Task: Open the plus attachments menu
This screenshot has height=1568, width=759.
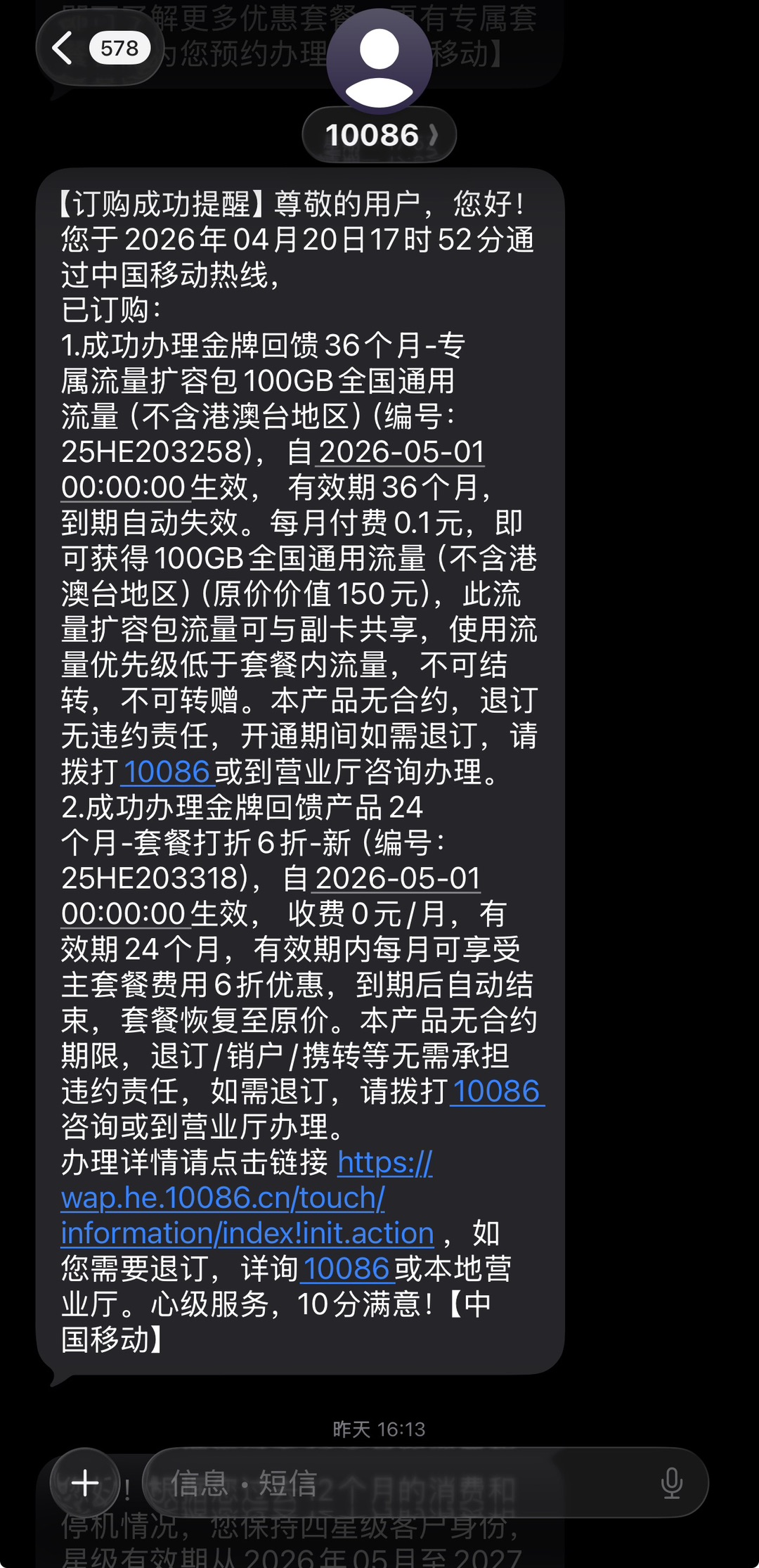Action: [x=85, y=1483]
